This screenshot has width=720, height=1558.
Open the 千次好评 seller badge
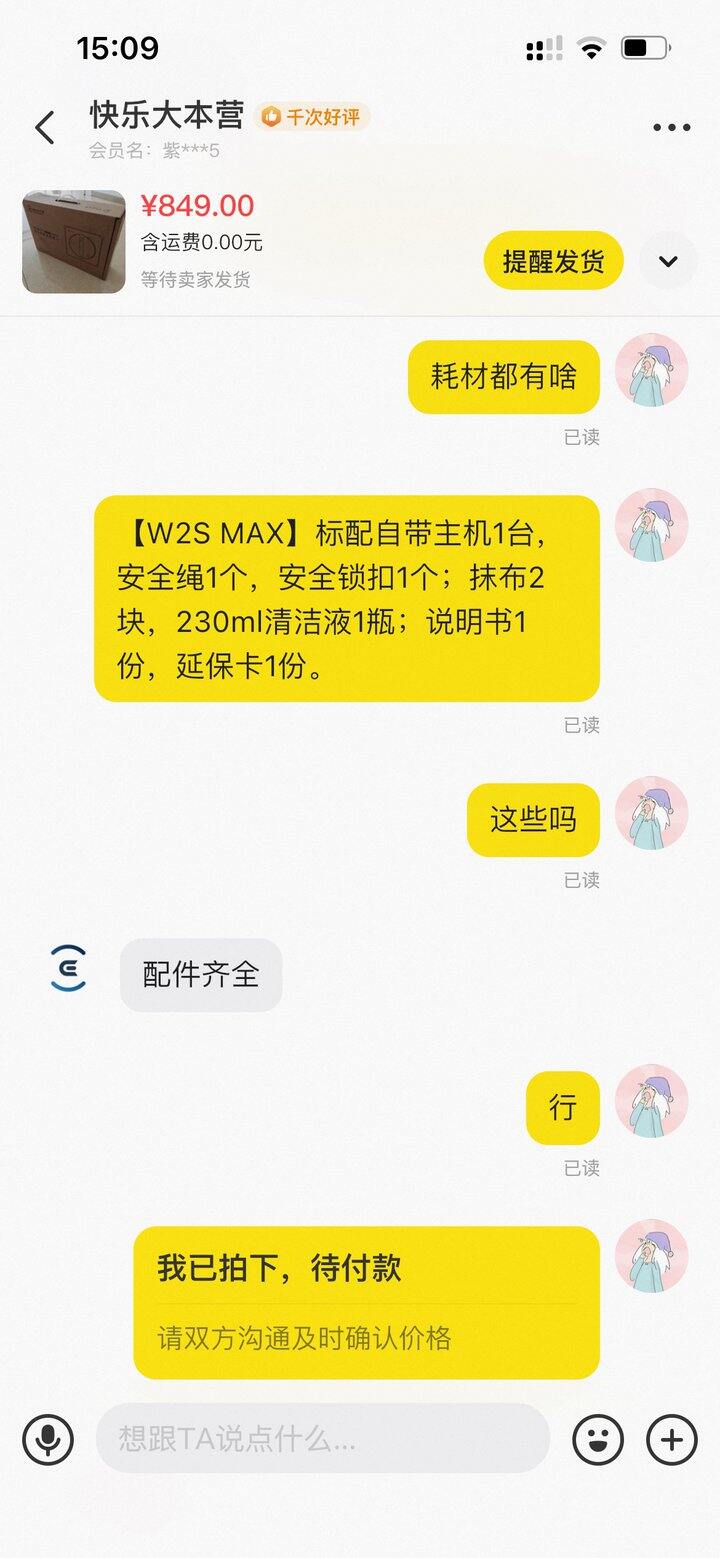pos(312,117)
